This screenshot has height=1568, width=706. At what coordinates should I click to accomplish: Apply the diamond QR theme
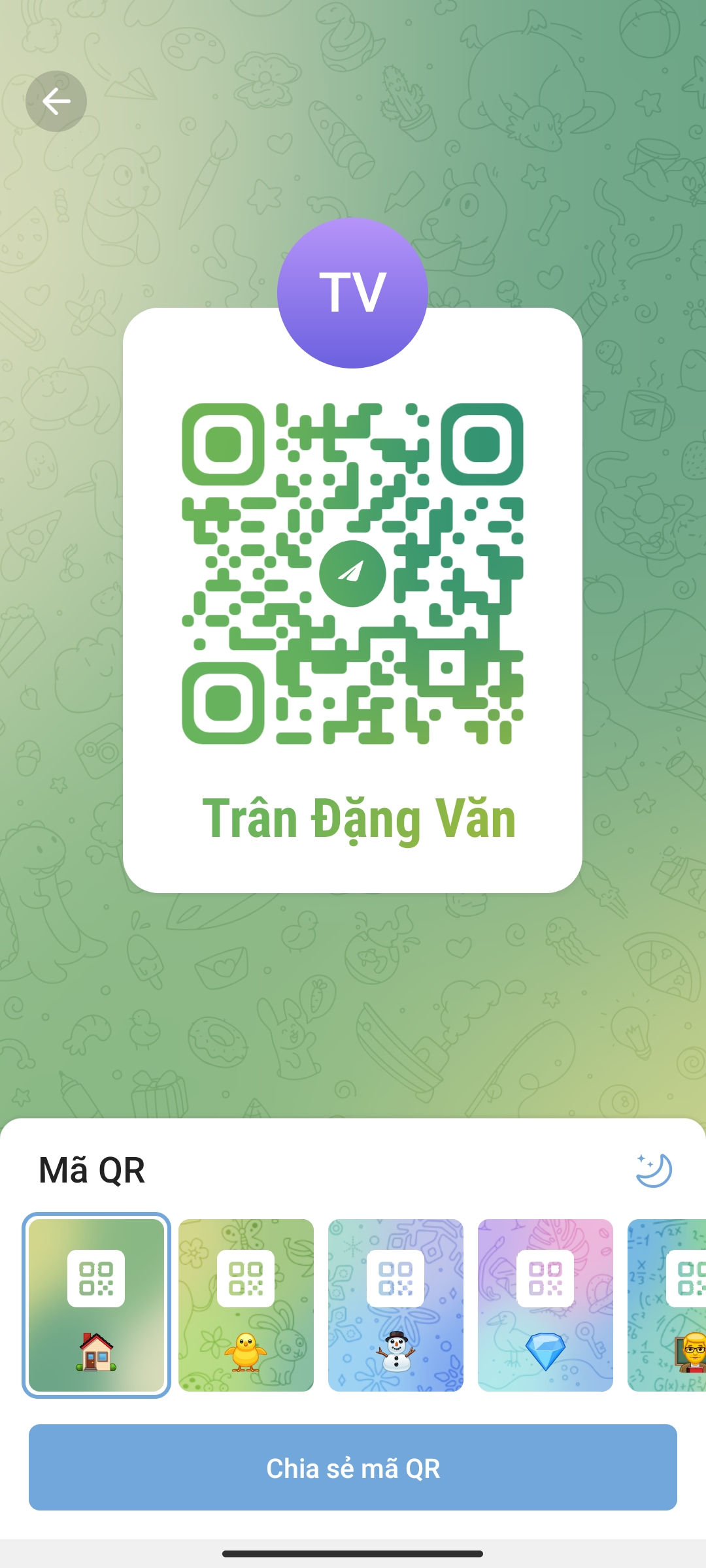click(545, 1305)
